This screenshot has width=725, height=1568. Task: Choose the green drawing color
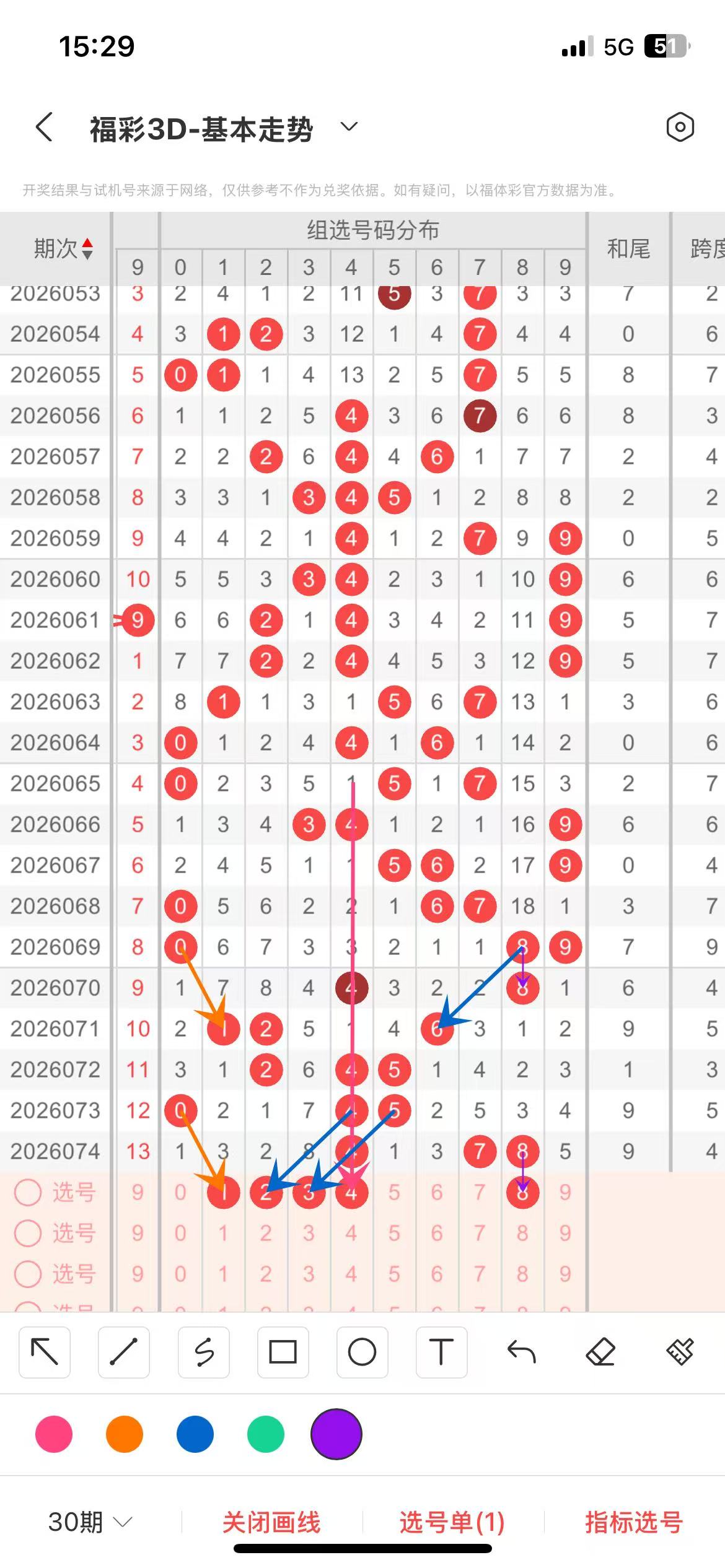(x=266, y=1434)
